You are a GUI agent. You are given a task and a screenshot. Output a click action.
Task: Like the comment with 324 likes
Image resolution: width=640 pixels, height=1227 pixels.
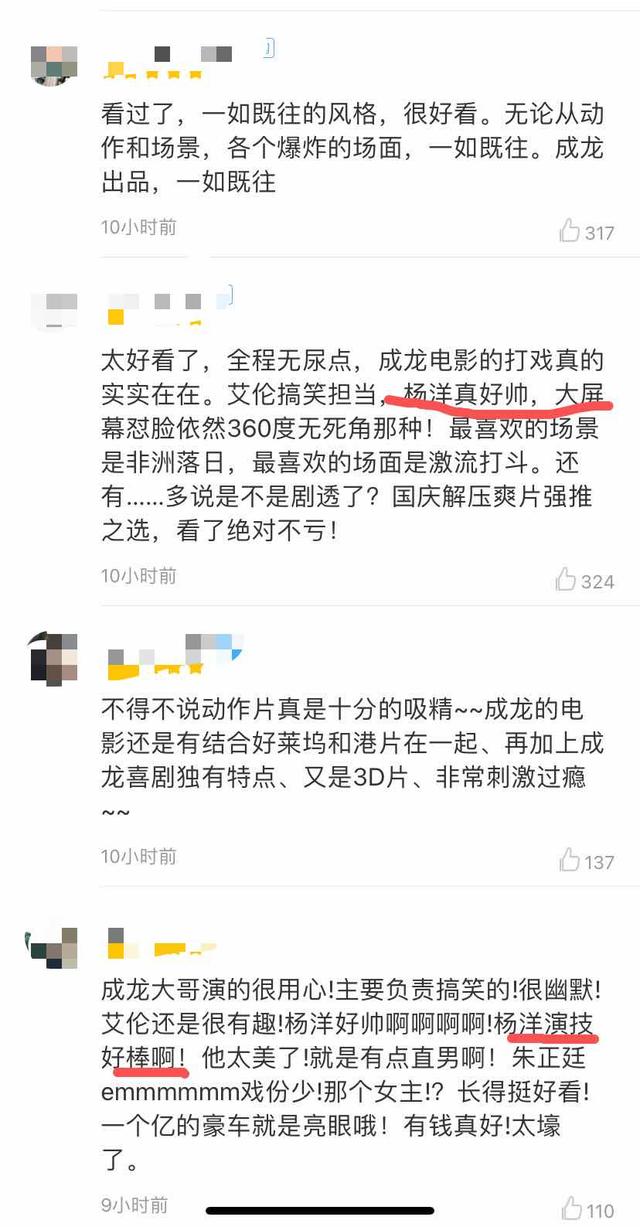pos(566,579)
